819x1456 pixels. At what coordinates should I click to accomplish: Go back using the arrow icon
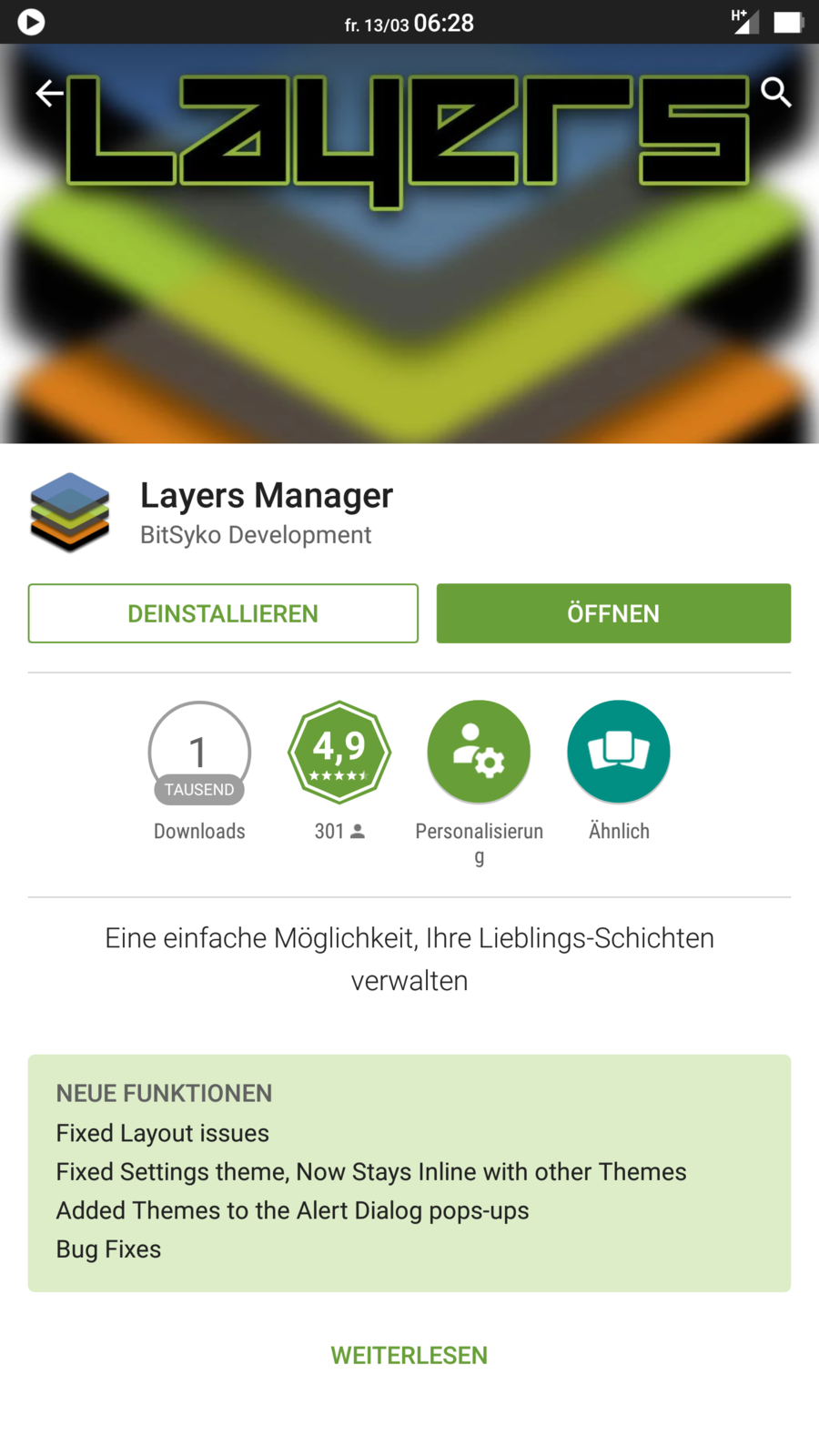click(x=49, y=93)
